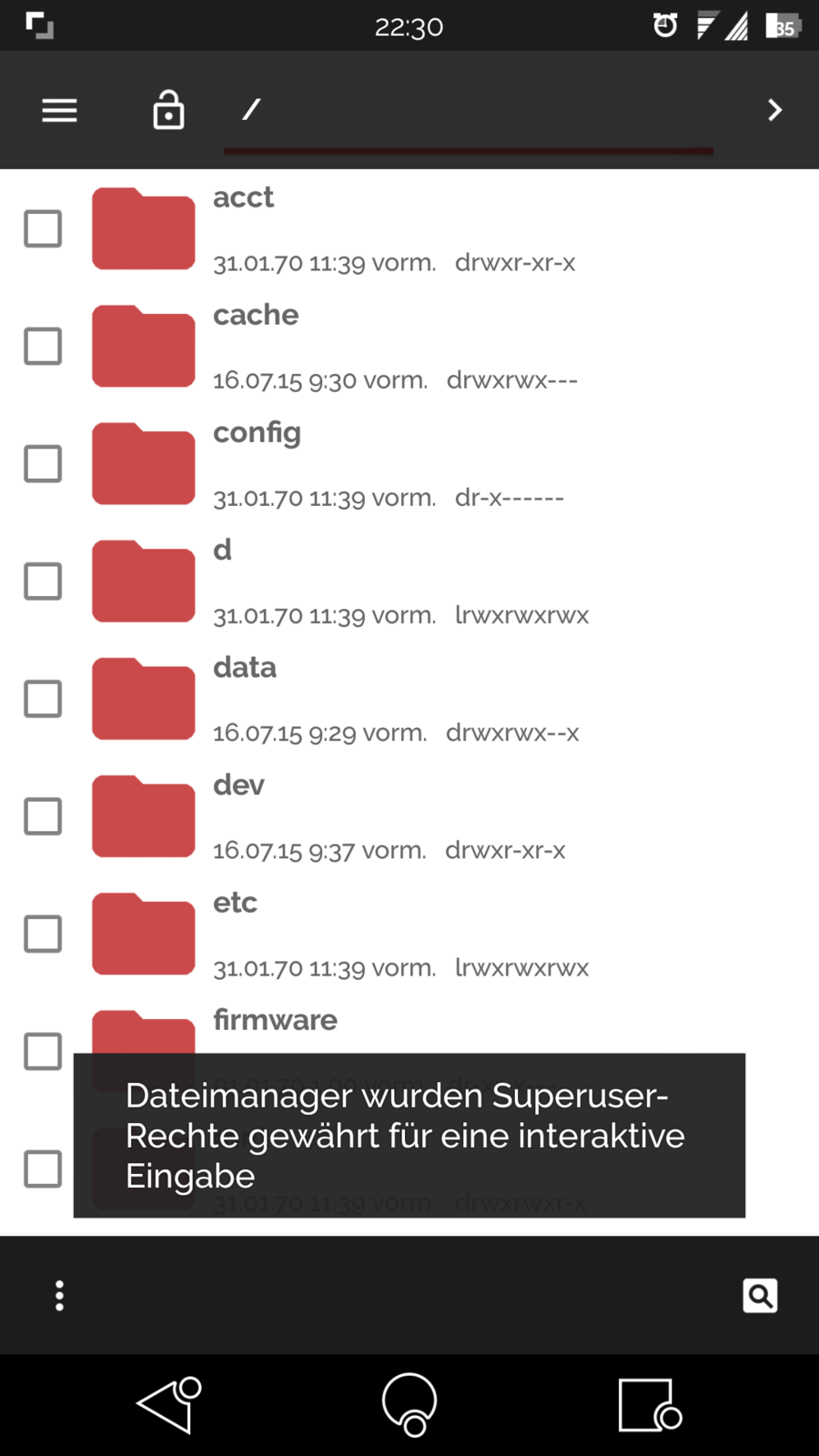This screenshot has height=1456, width=819.
Task: Open the firmware folder
Action: tap(274, 1021)
